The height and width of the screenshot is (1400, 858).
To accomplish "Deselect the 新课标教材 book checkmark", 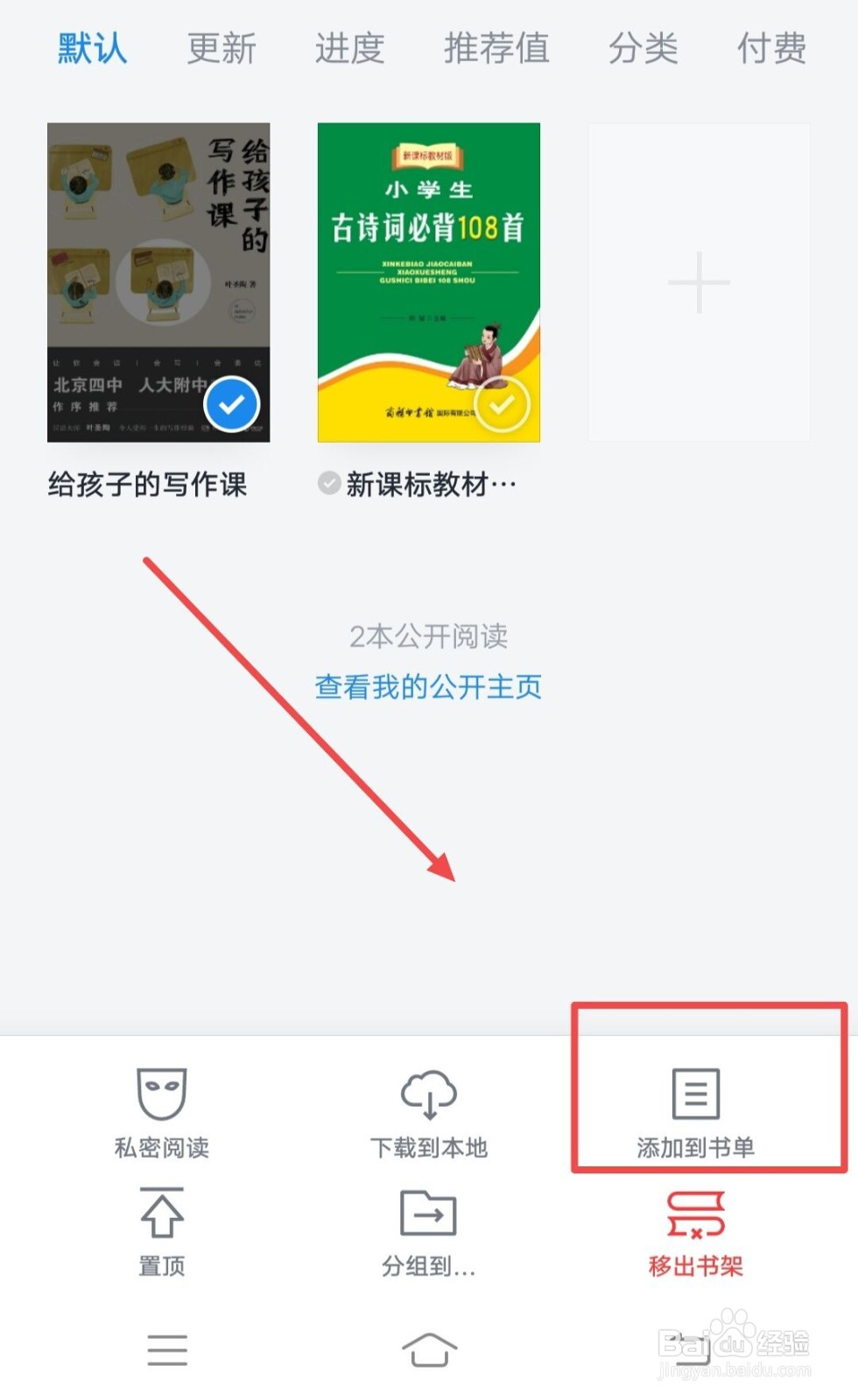I will 502,404.
